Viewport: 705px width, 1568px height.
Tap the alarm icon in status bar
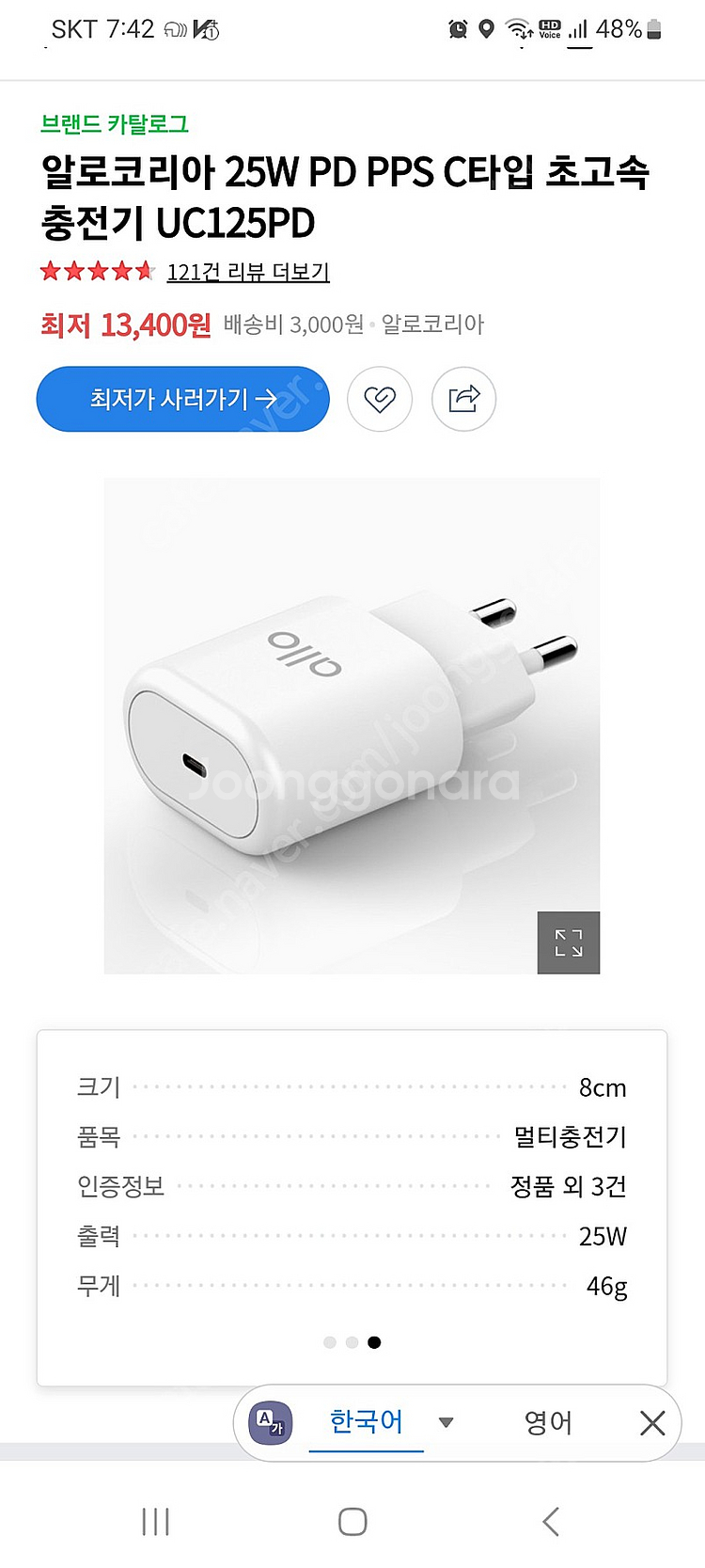tap(456, 29)
